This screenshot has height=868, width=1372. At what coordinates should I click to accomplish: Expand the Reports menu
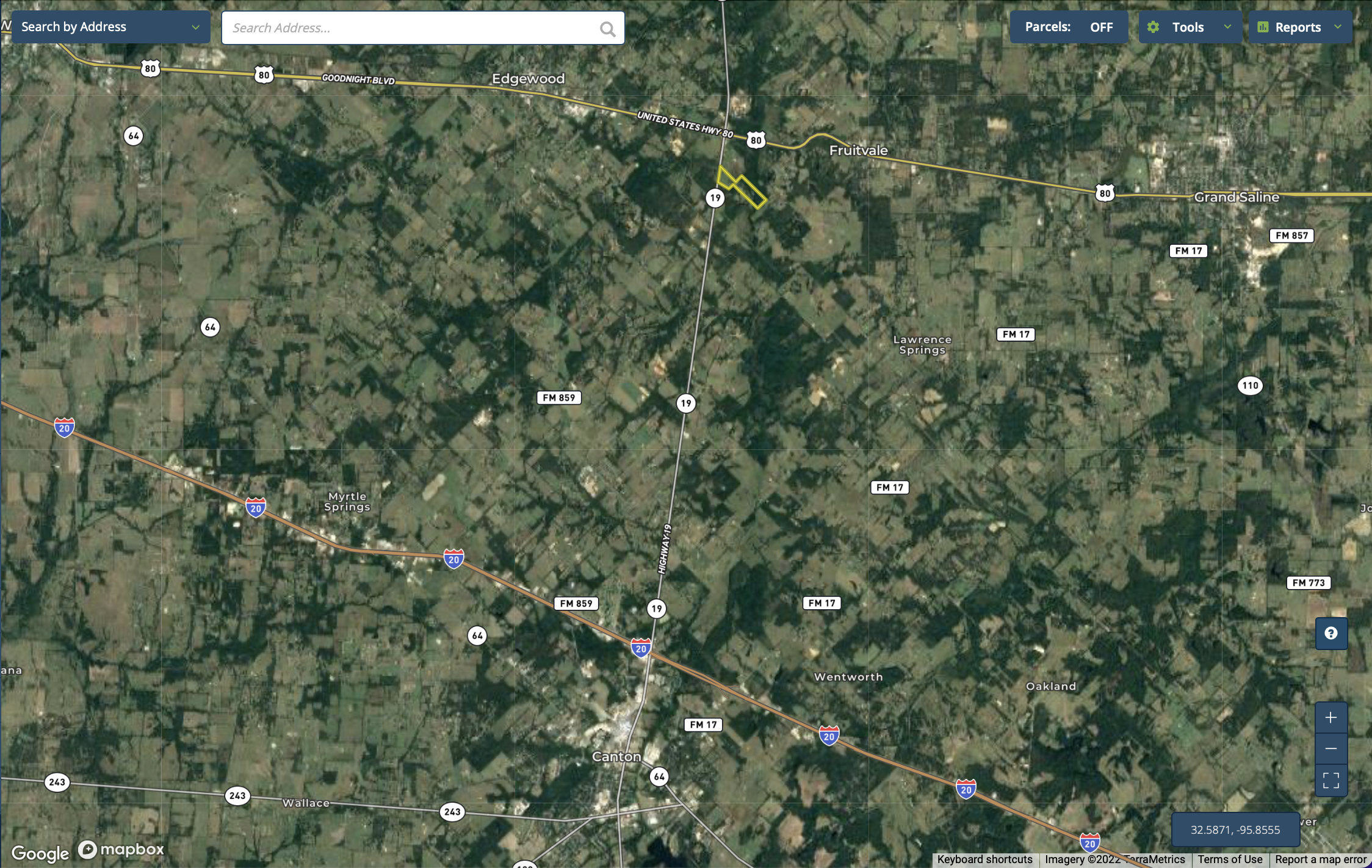(x=1300, y=27)
